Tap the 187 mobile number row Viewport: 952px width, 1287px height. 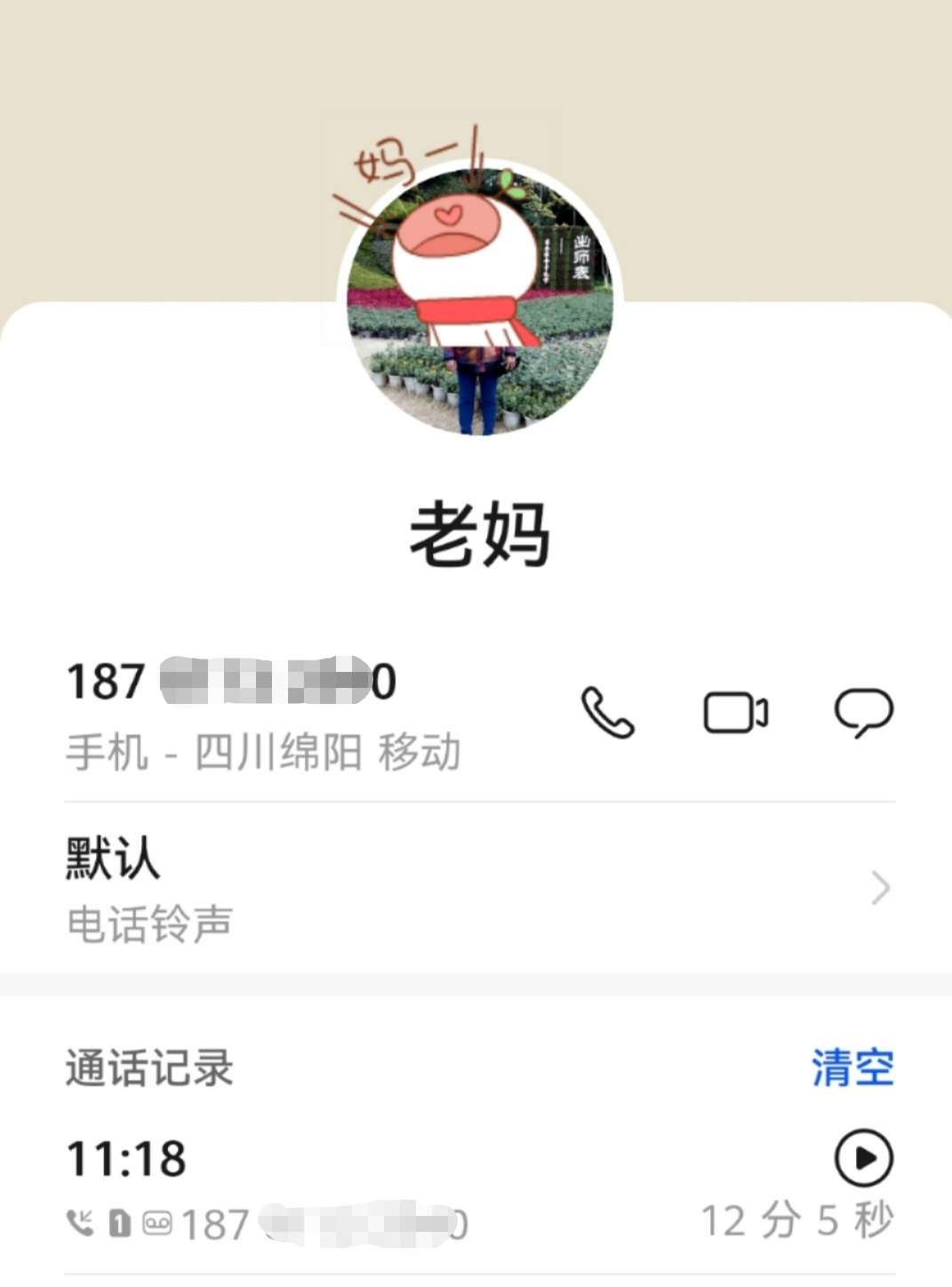point(267,714)
